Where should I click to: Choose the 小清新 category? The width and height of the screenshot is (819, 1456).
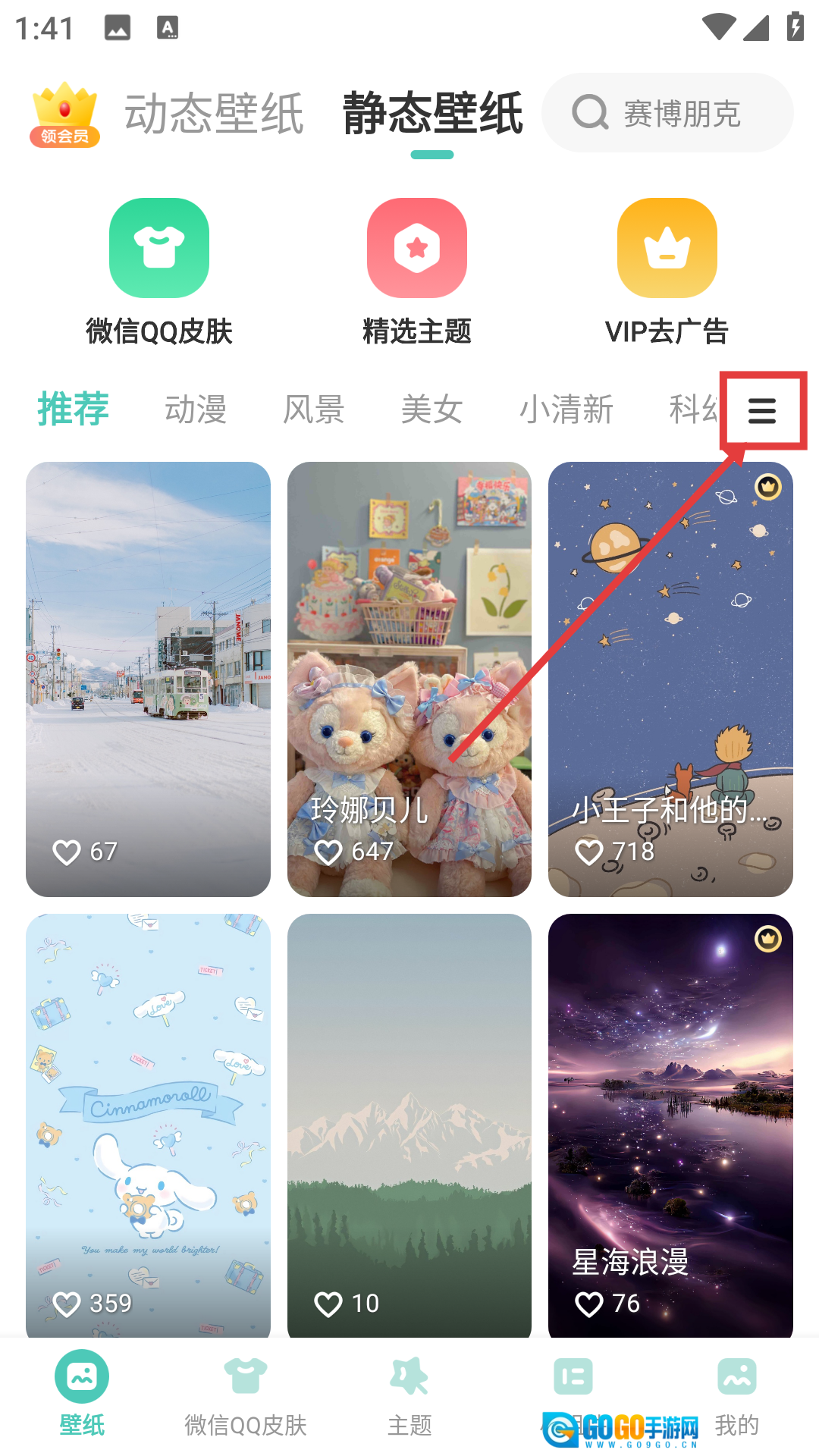566,409
